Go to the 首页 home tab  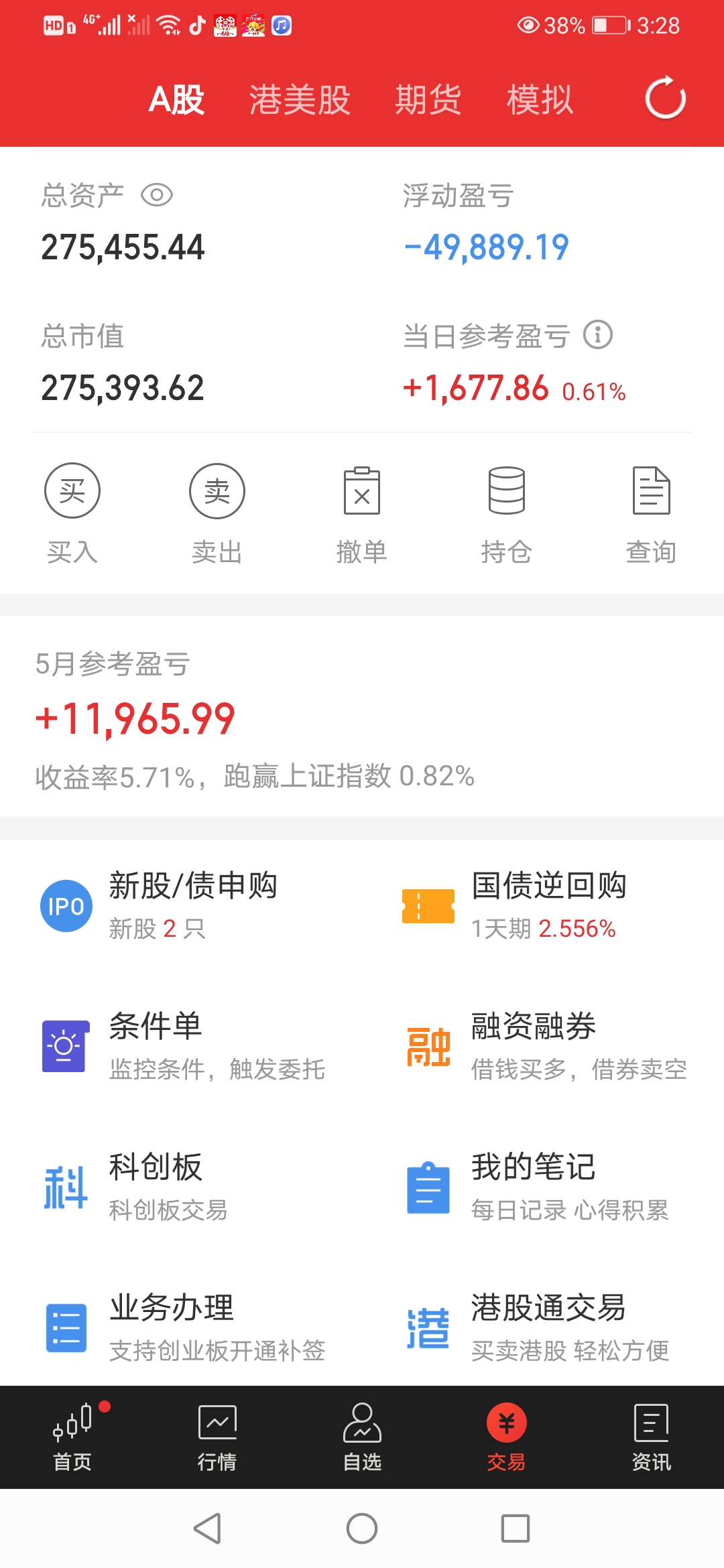click(72, 1437)
